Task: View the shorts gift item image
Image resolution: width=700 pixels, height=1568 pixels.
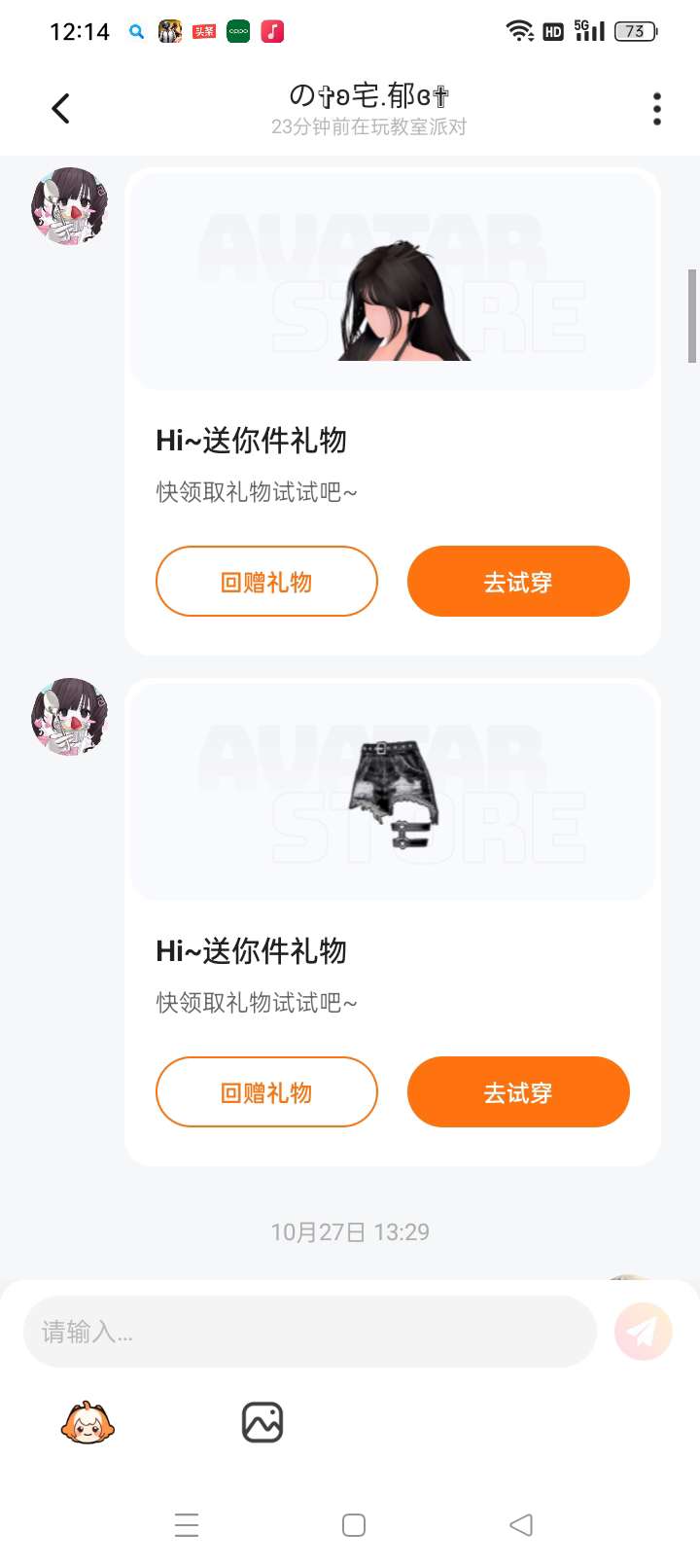Action: (x=393, y=792)
